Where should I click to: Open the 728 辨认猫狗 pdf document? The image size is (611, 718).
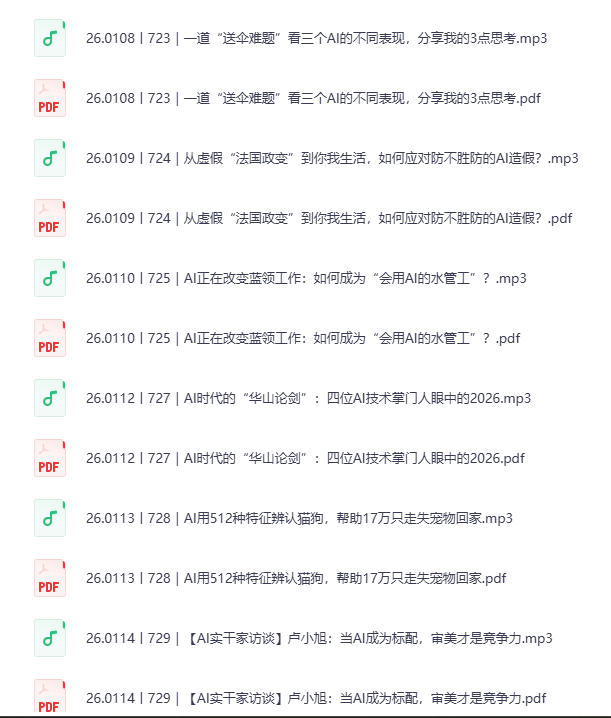point(296,578)
